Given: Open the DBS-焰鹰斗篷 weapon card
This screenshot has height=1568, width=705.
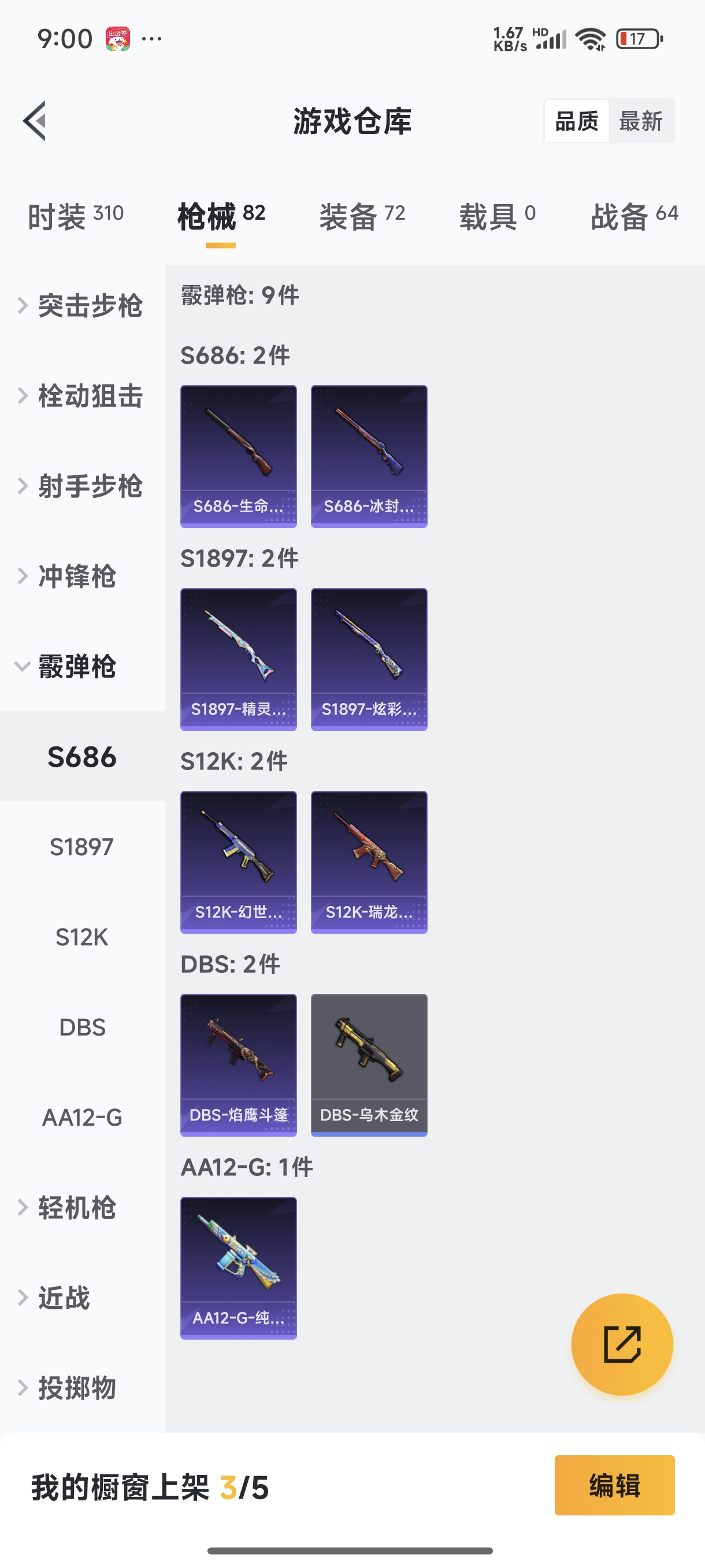Looking at the screenshot, I should [x=238, y=1064].
